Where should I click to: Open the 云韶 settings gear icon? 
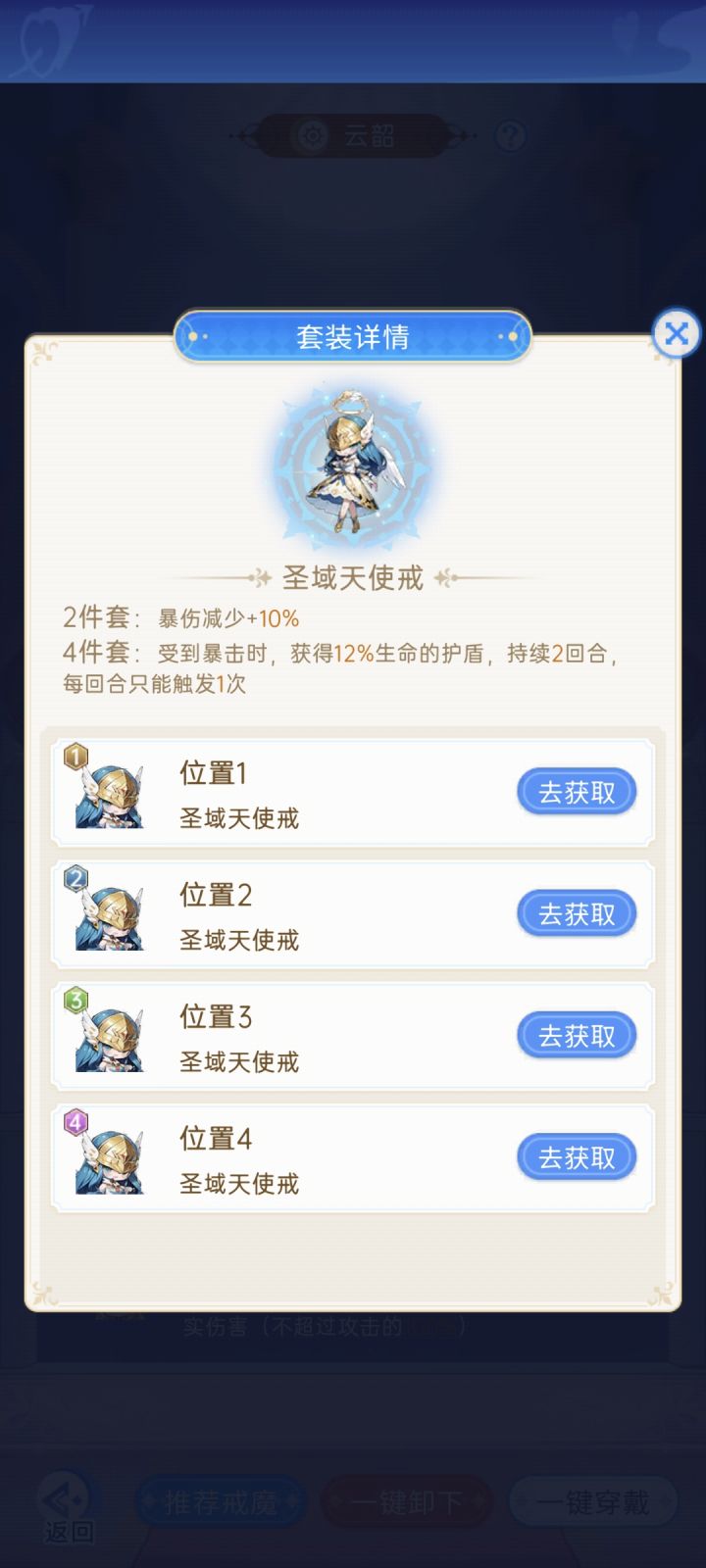coord(311,136)
